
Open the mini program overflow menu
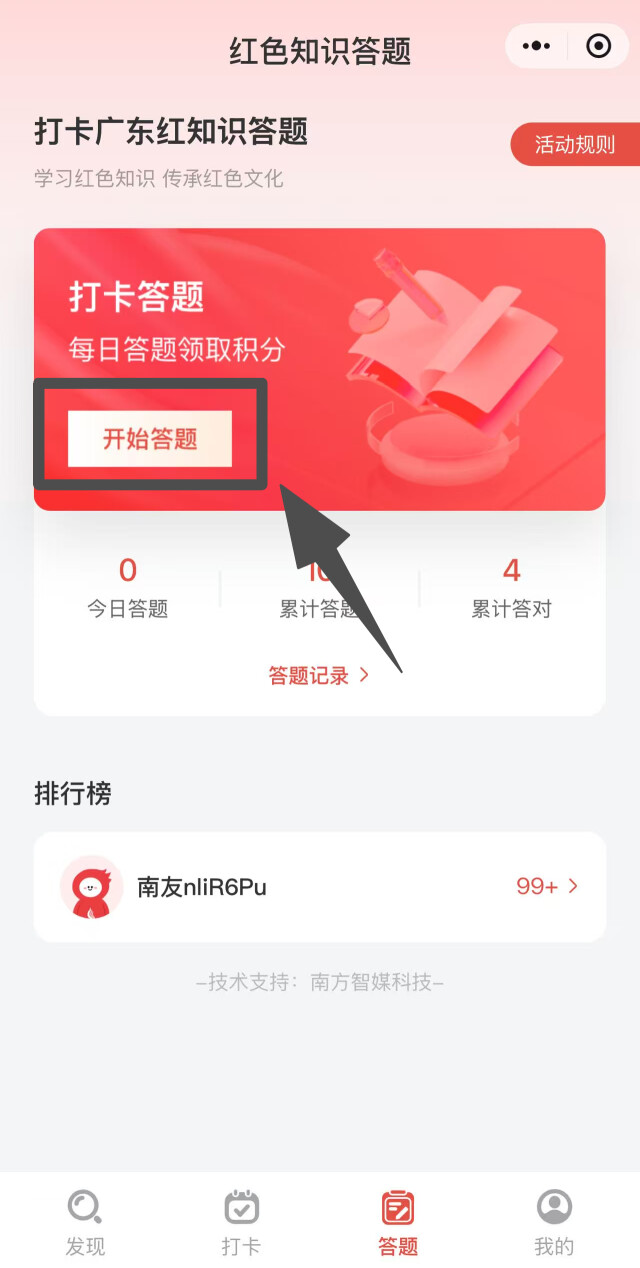537,46
